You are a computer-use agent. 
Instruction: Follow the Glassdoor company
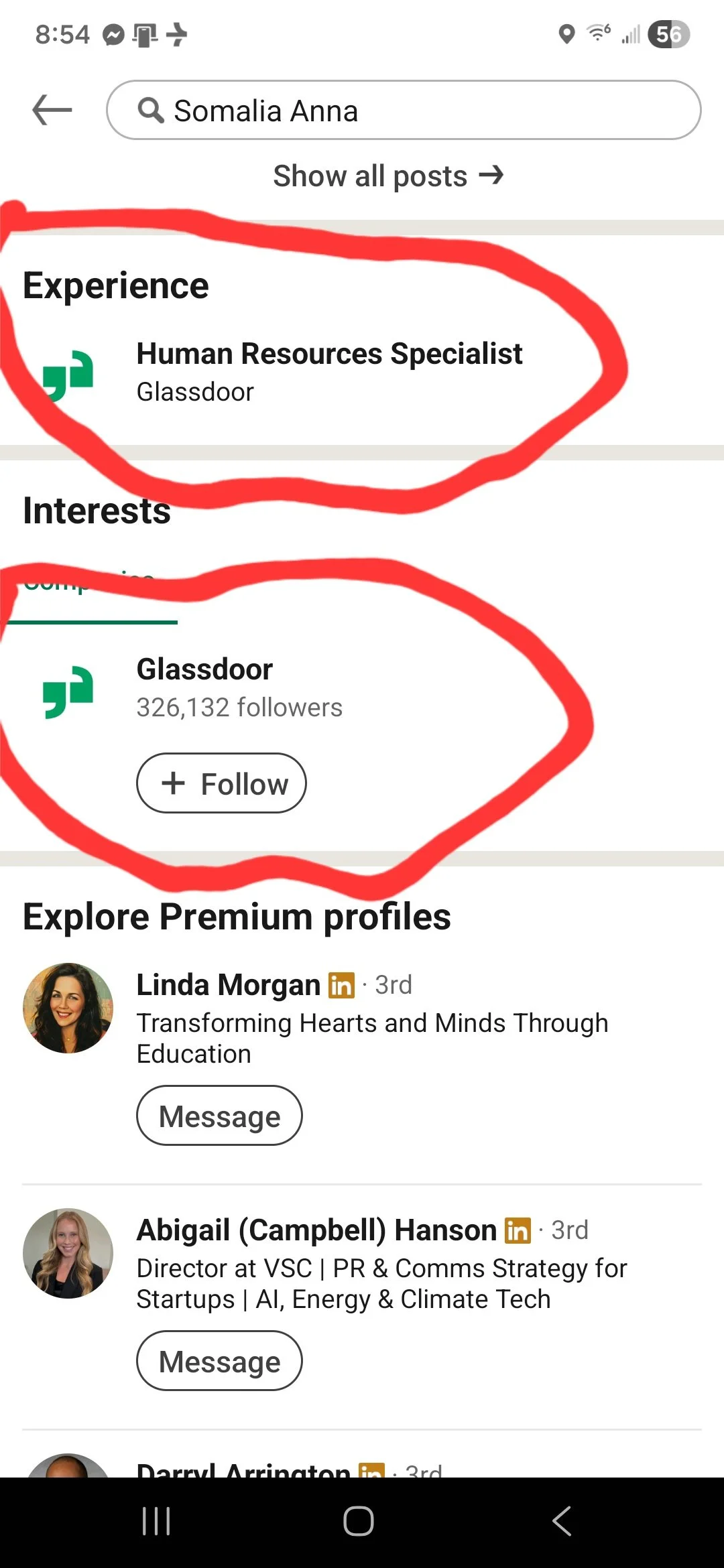(221, 783)
